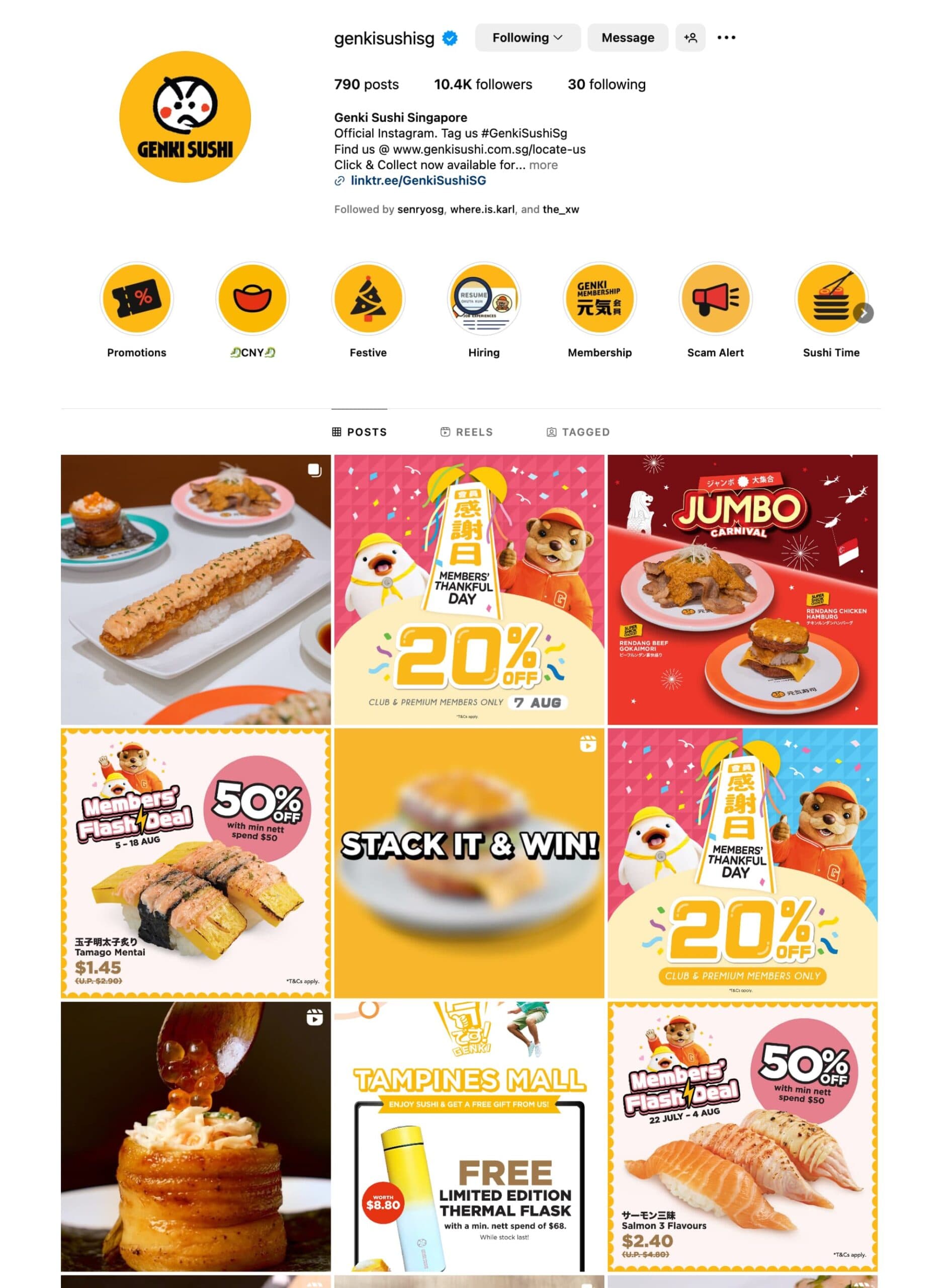Open the linktr.ee/GenkiSushiSG link
This screenshot has height=1288, width=944.
418,181
